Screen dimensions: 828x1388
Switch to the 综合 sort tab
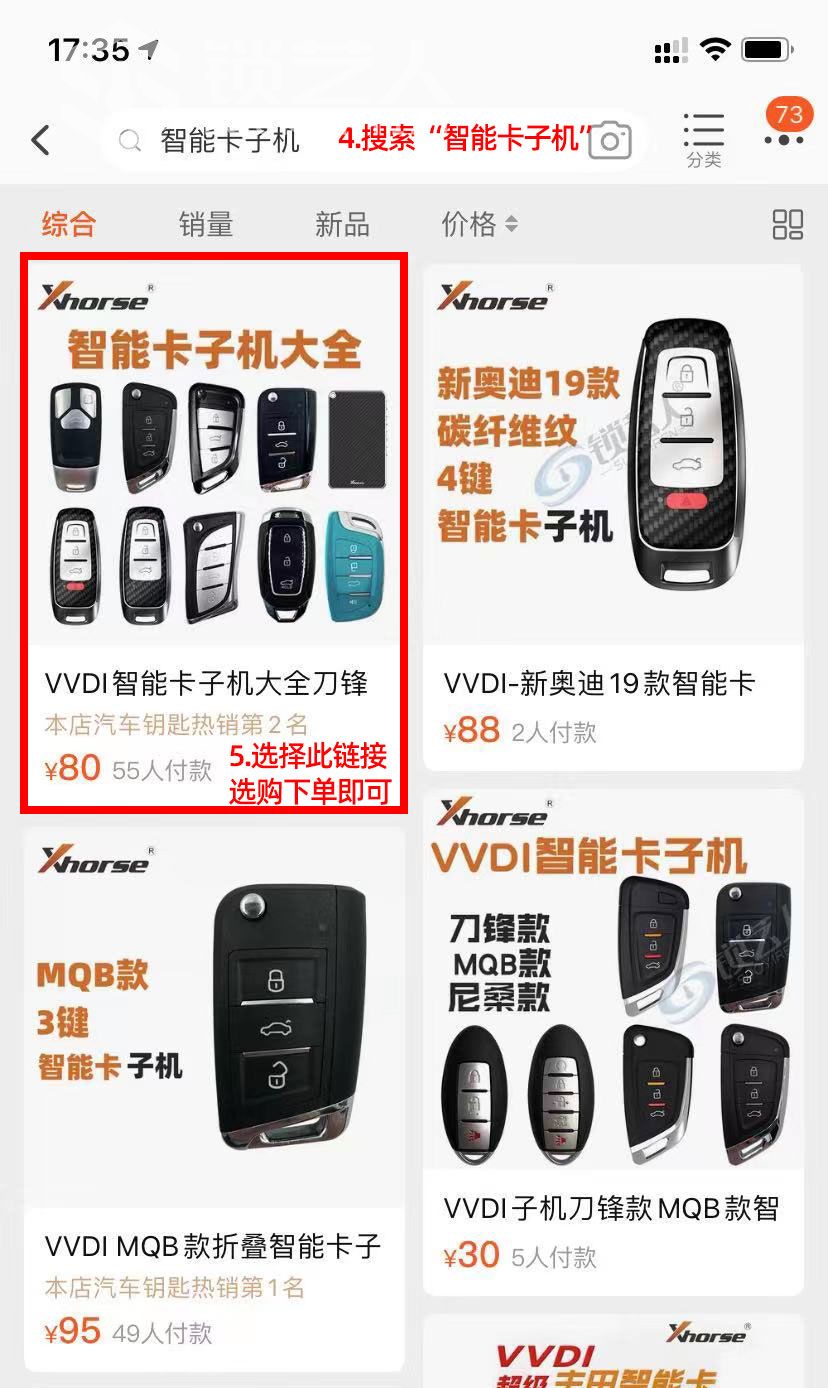pyautogui.click(x=68, y=224)
